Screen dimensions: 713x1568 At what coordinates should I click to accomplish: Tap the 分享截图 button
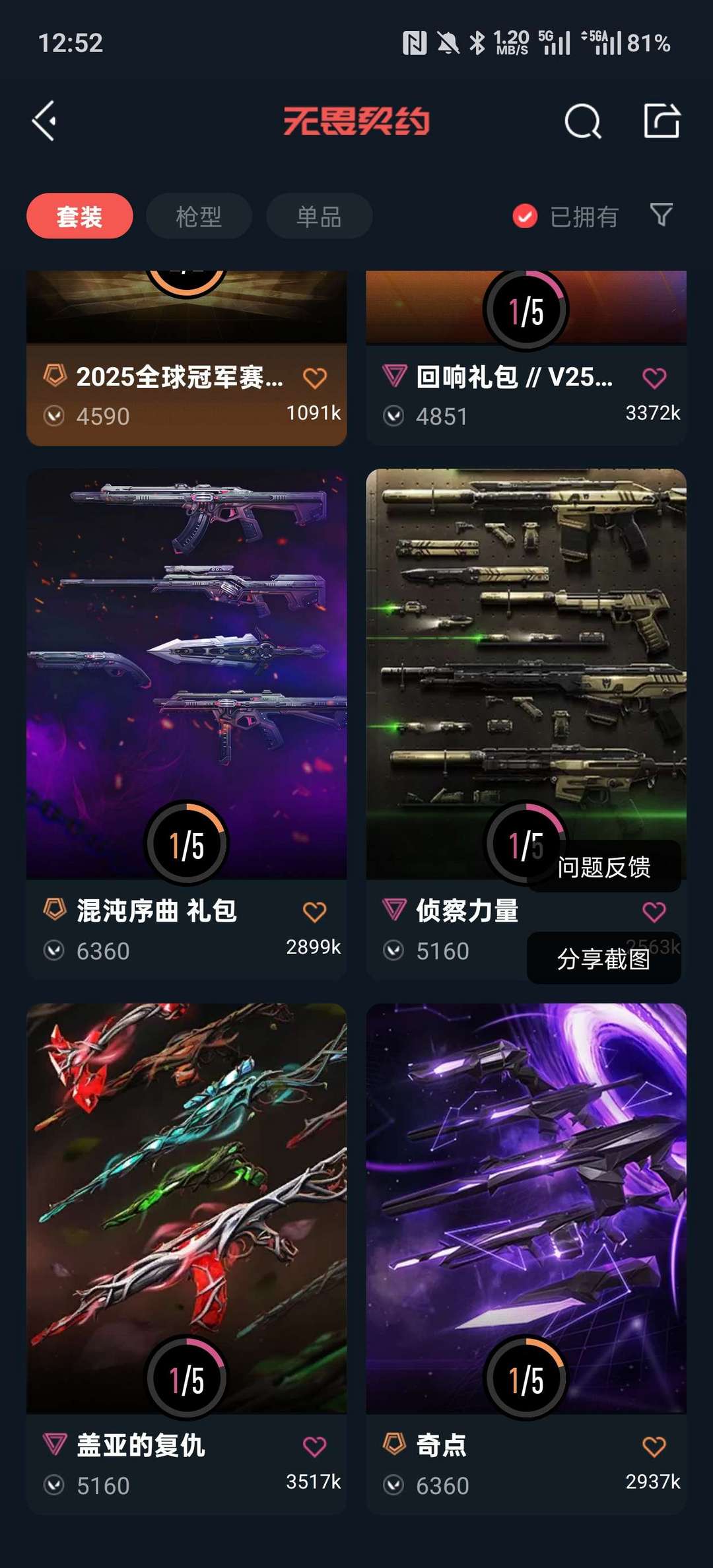(603, 959)
